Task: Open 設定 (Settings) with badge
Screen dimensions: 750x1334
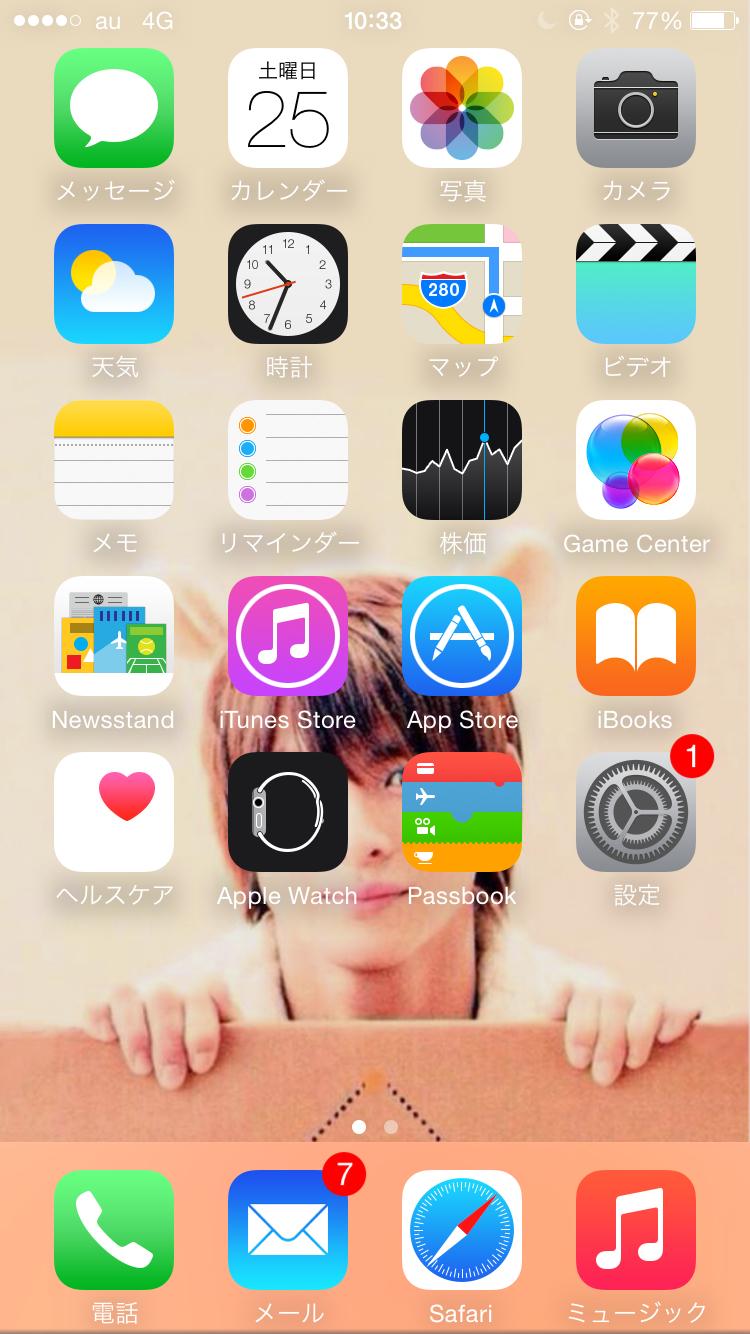Action: coord(636,812)
